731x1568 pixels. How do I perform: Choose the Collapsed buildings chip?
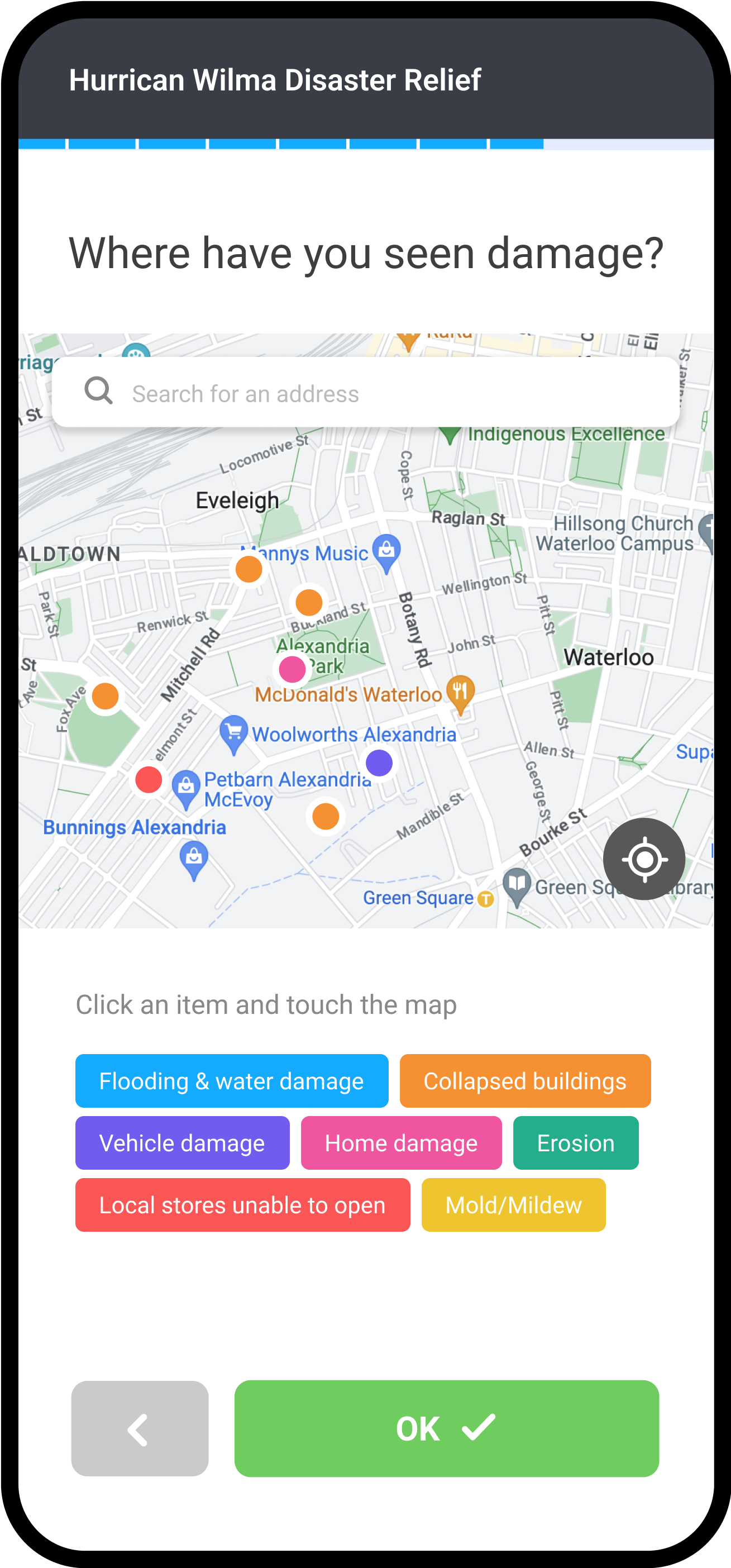[525, 1081]
